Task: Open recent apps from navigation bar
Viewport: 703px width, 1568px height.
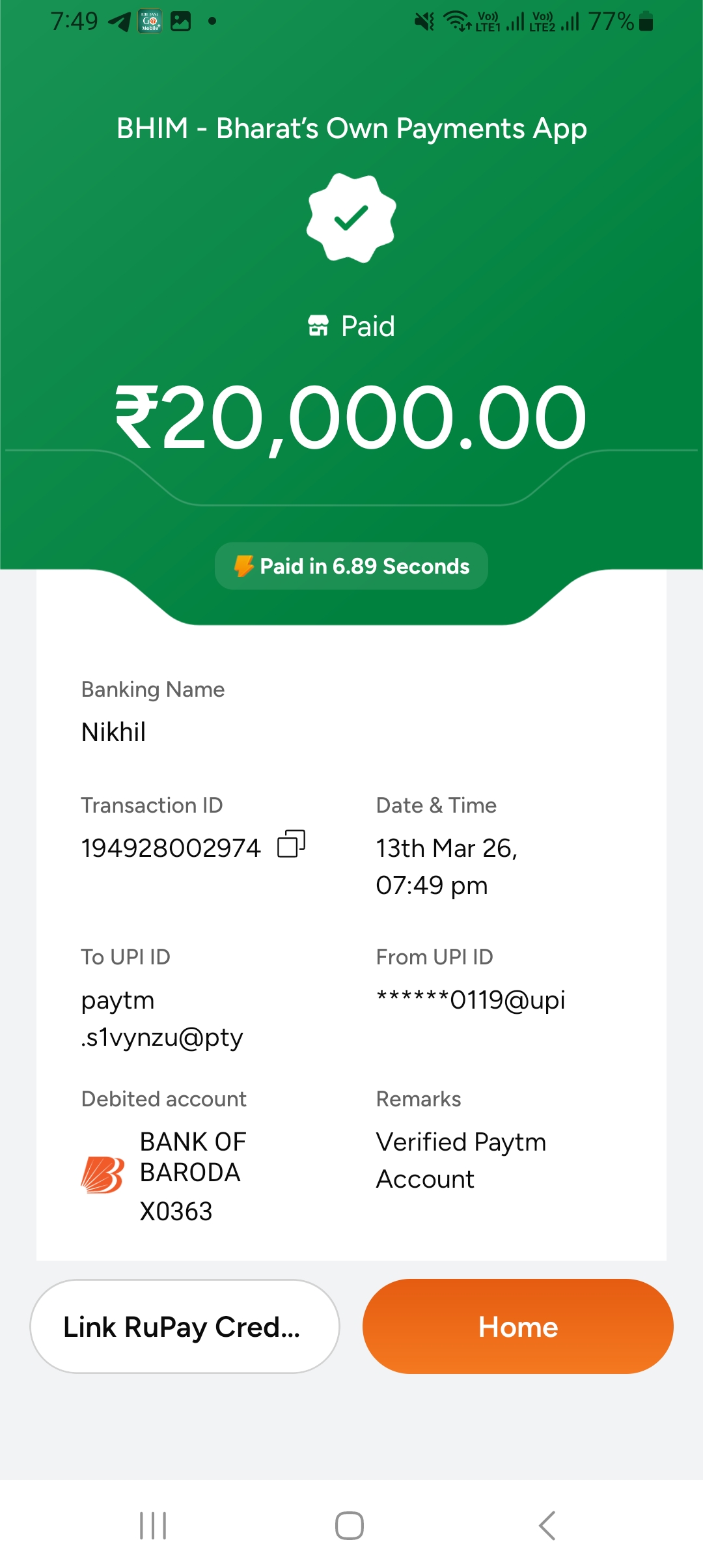Action: pyautogui.click(x=154, y=1525)
